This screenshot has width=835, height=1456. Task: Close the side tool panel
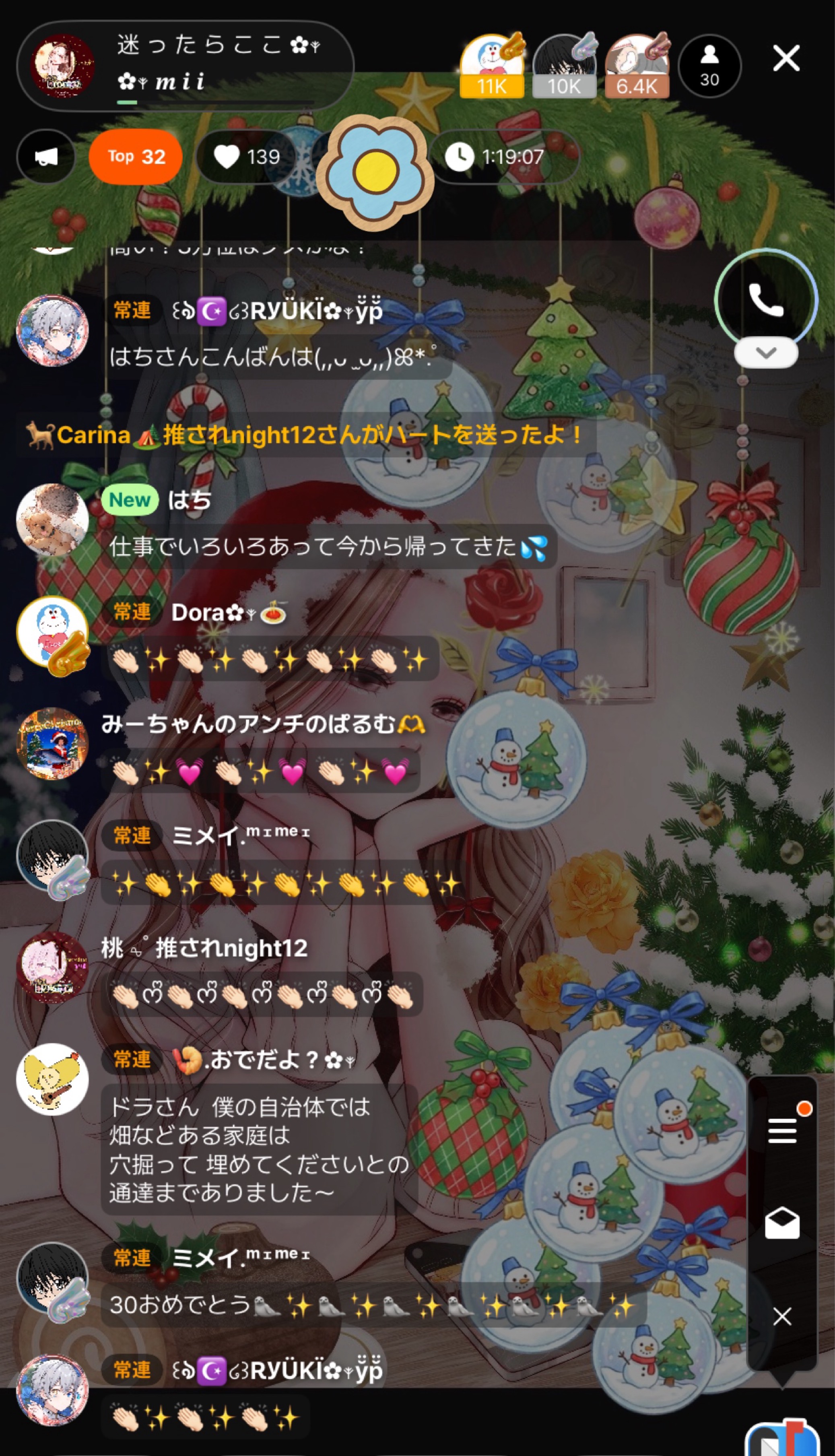point(782,1316)
